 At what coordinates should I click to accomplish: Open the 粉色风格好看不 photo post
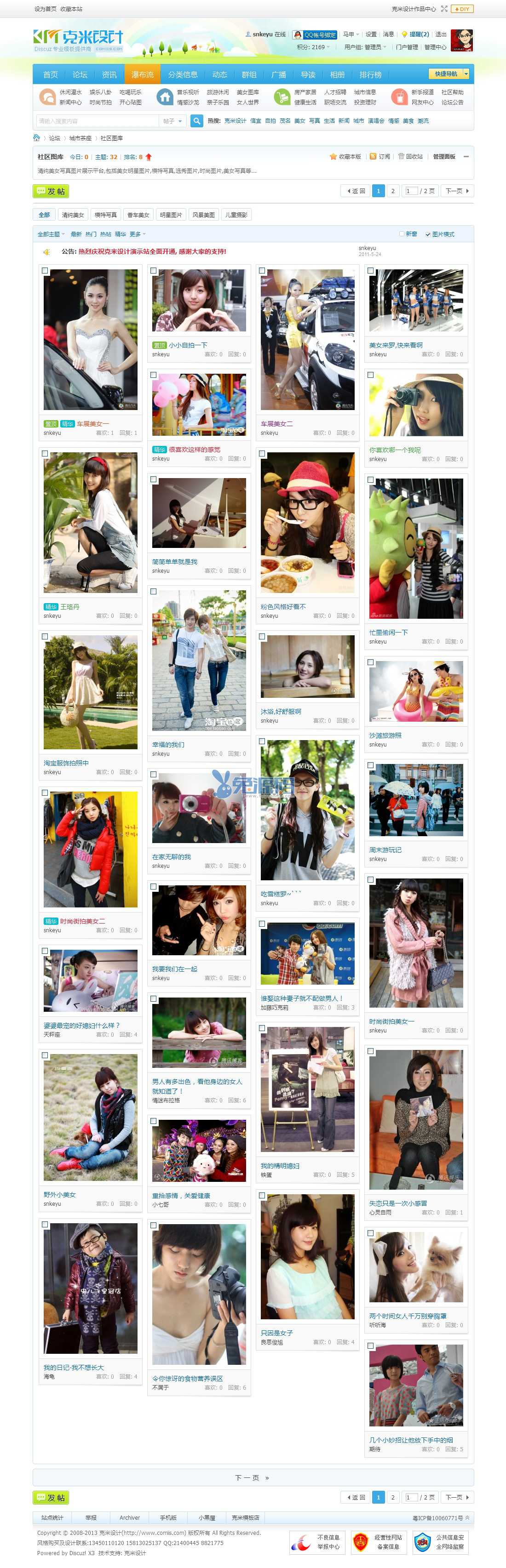[283, 606]
